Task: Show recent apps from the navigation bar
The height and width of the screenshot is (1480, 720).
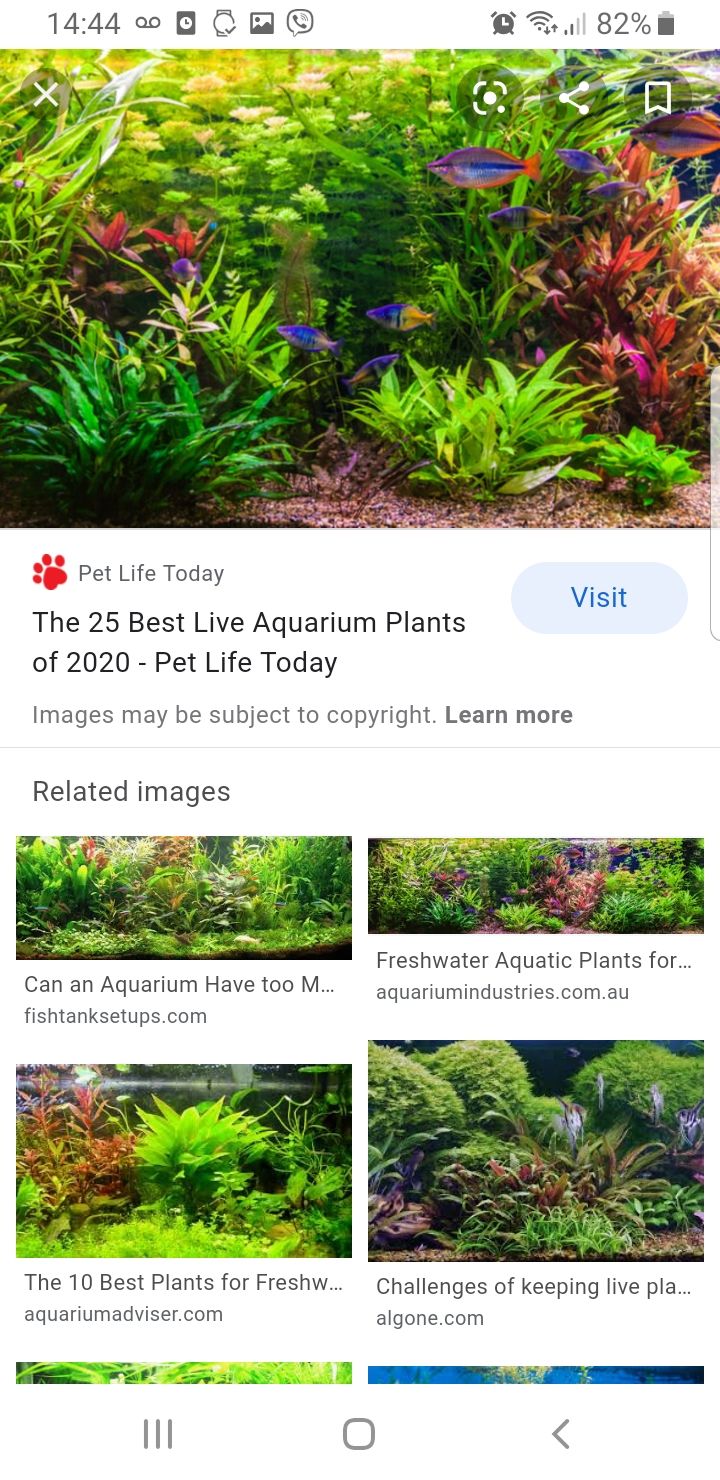Action: point(158,1434)
